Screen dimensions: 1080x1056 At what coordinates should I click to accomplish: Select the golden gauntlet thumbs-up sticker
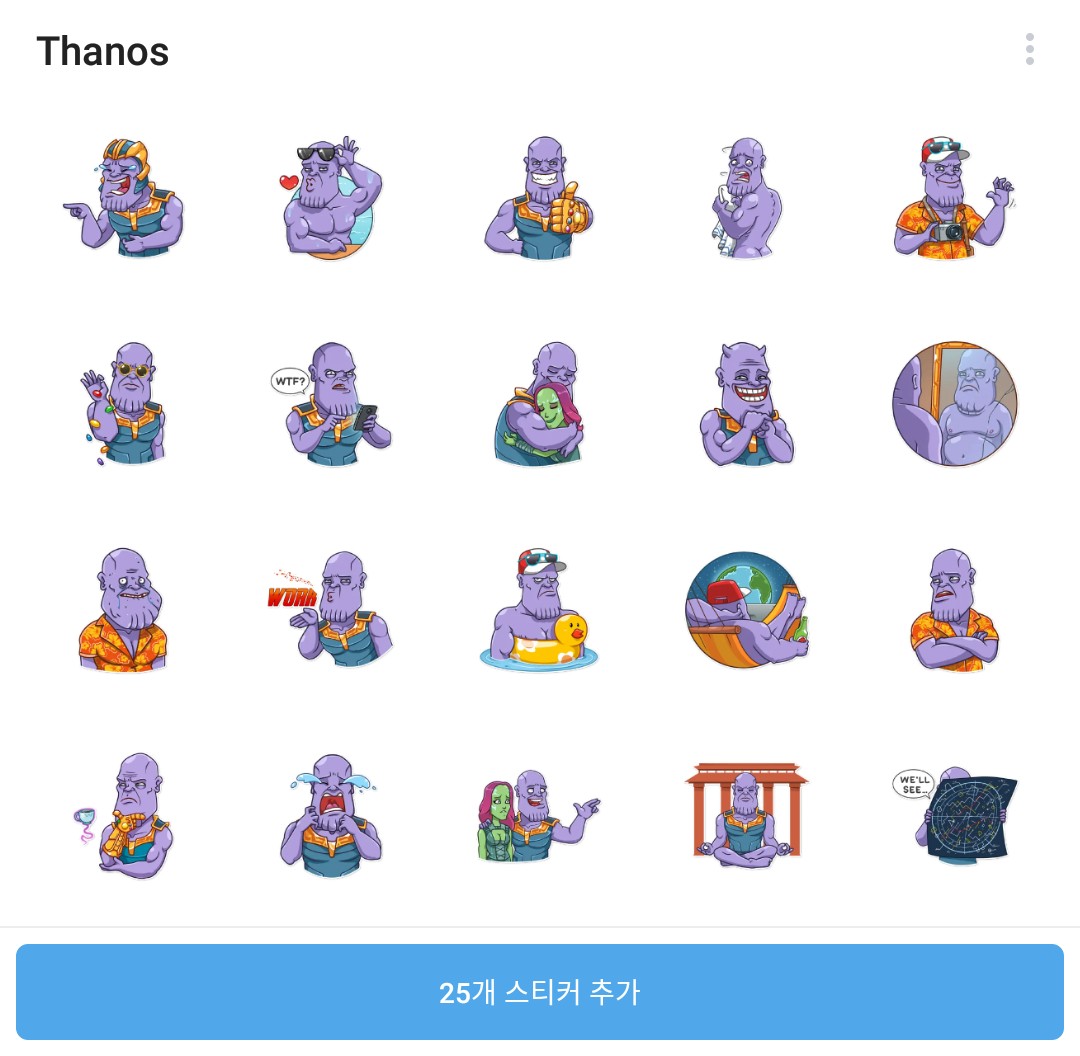pyautogui.click(x=539, y=198)
